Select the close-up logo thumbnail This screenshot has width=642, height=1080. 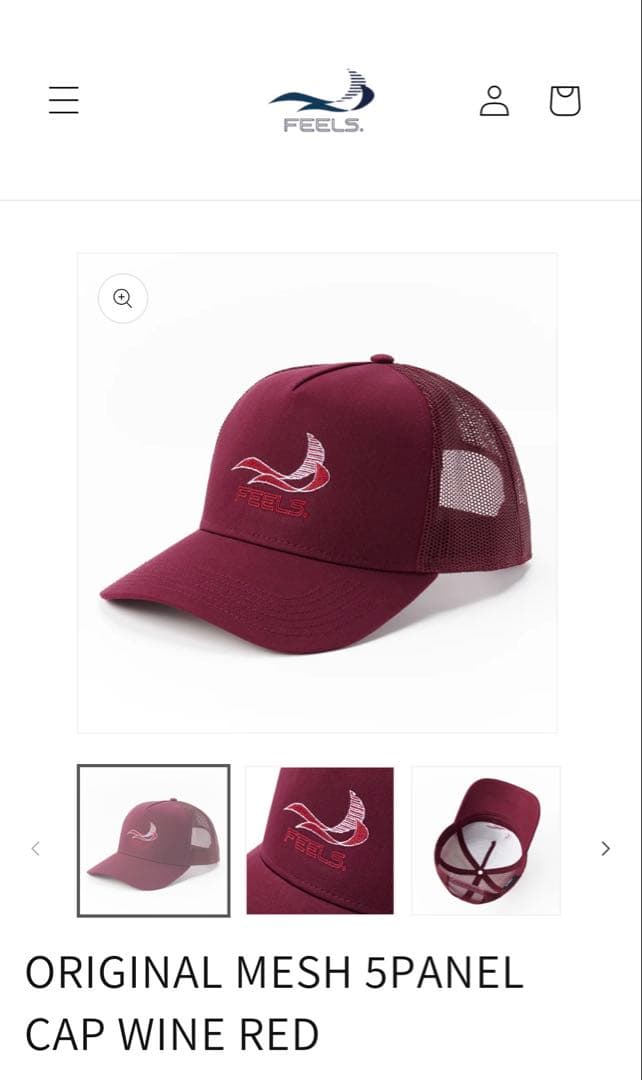tap(320, 840)
